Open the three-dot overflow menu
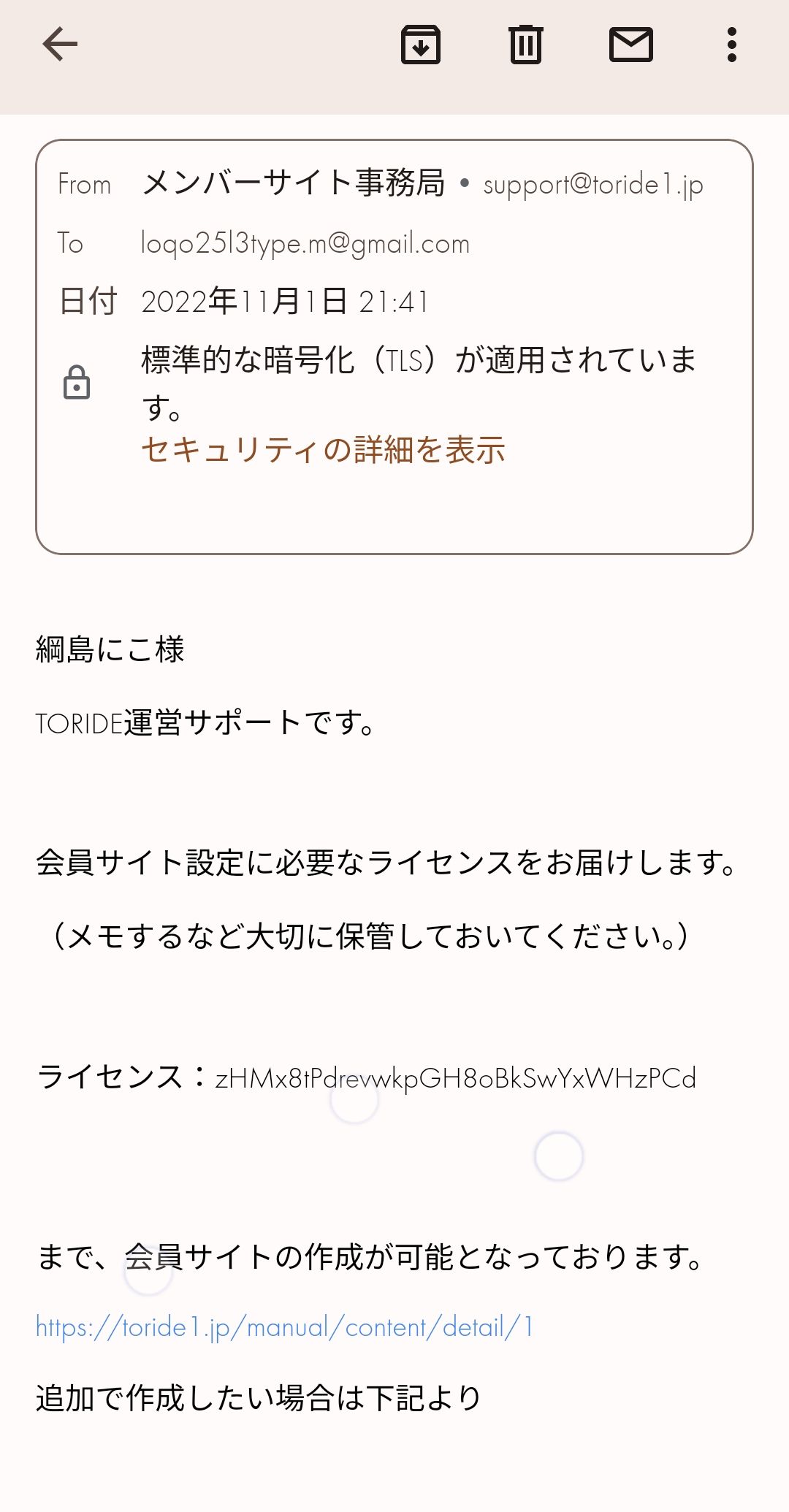Image resolution: width=789 pixels, height=1512 pixels. pos(731,45)
